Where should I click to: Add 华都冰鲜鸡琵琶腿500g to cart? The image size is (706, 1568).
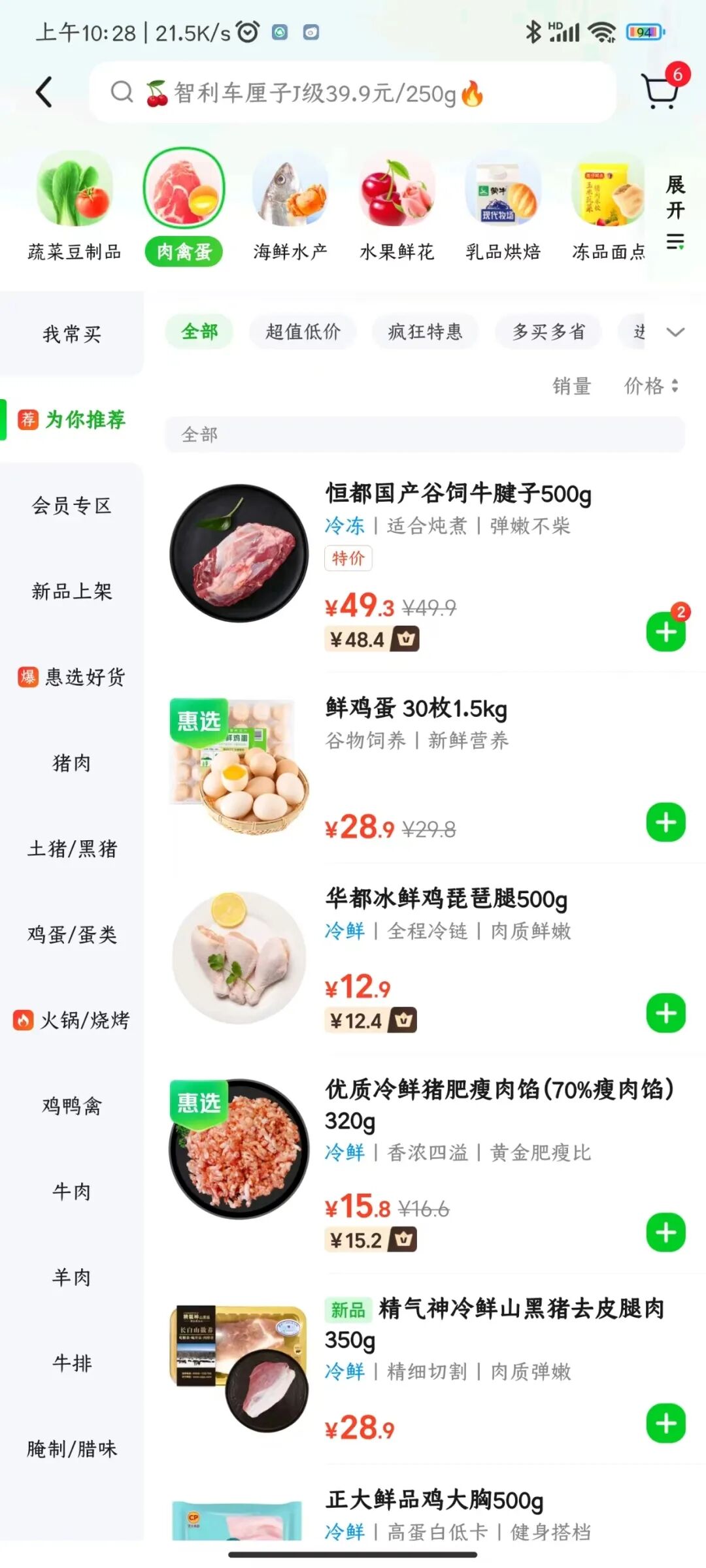pyautogui.click(x=665, y=1013)
